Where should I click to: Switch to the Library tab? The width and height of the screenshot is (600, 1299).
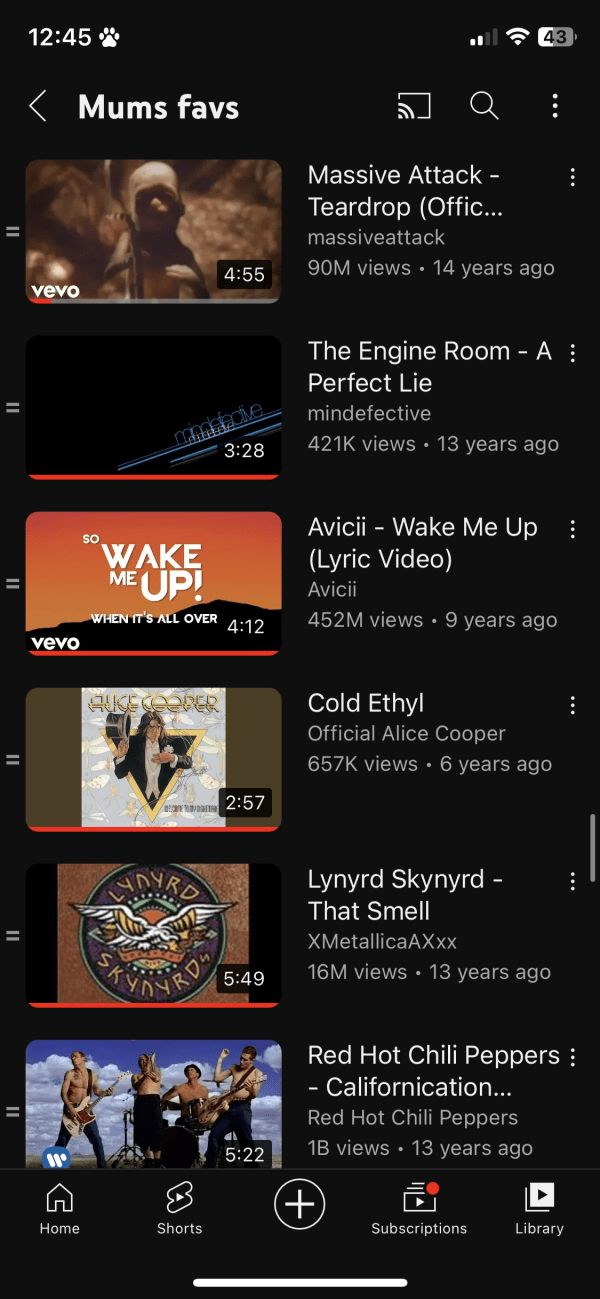click(539, 1208)
